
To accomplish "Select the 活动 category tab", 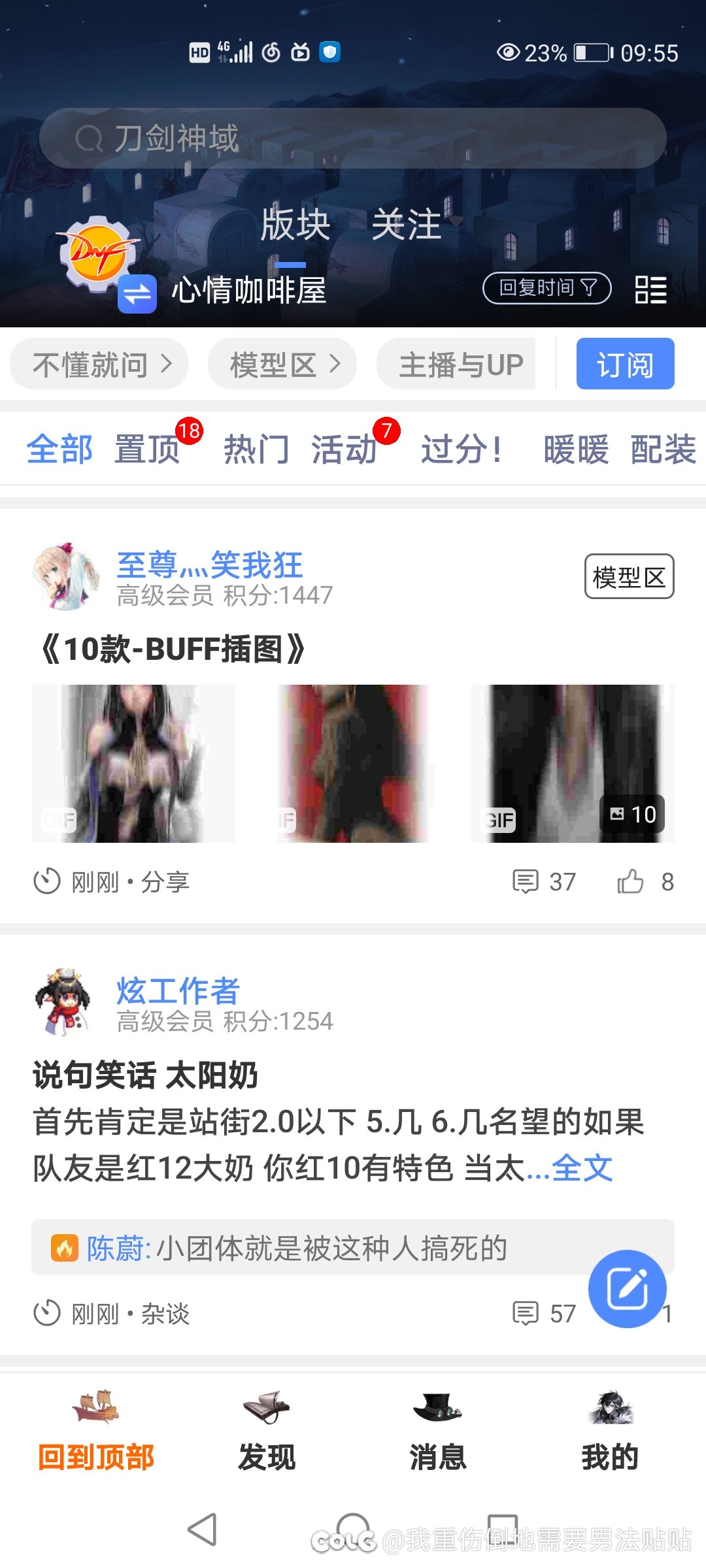I will coord(345,449).
